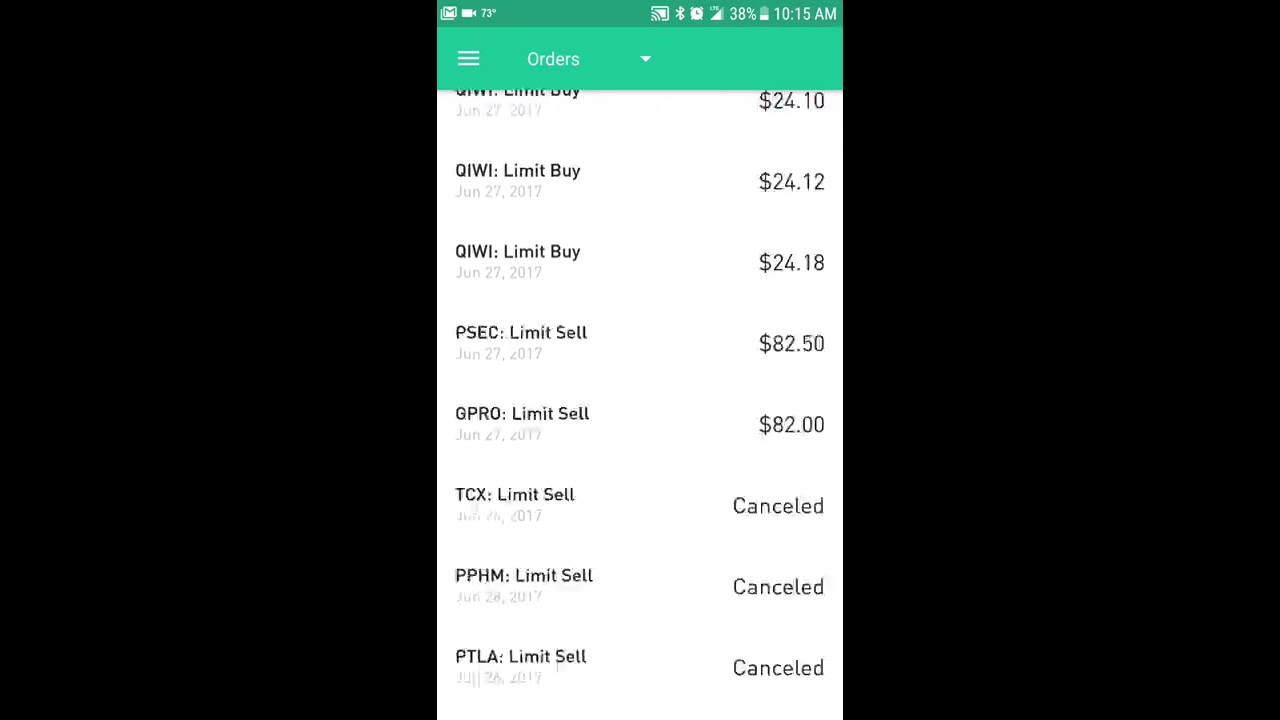This screenshot has width=1280, height=720.
Task: Open canceled TCX Limit Sell order
Action: 639,505
